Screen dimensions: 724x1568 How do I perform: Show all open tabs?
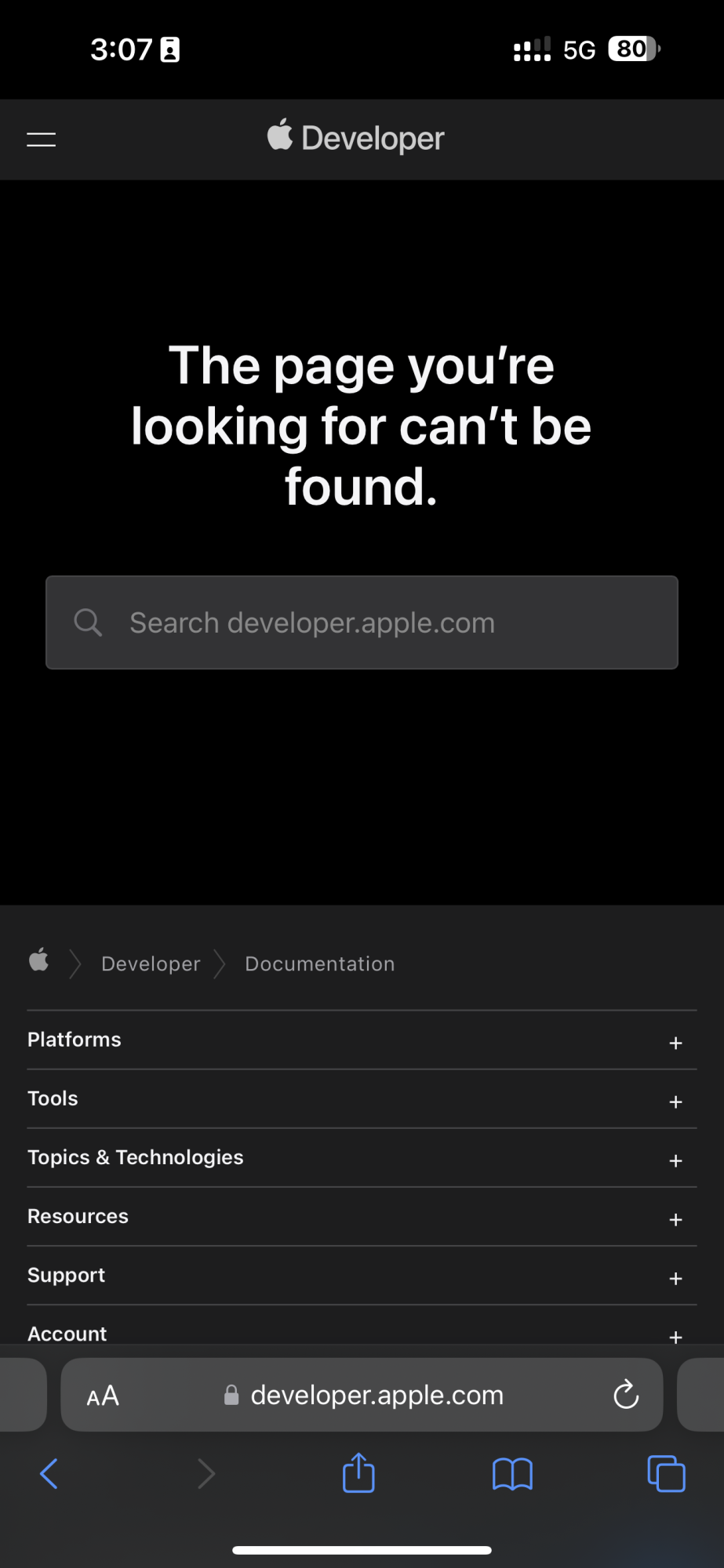pos(666,1474)
